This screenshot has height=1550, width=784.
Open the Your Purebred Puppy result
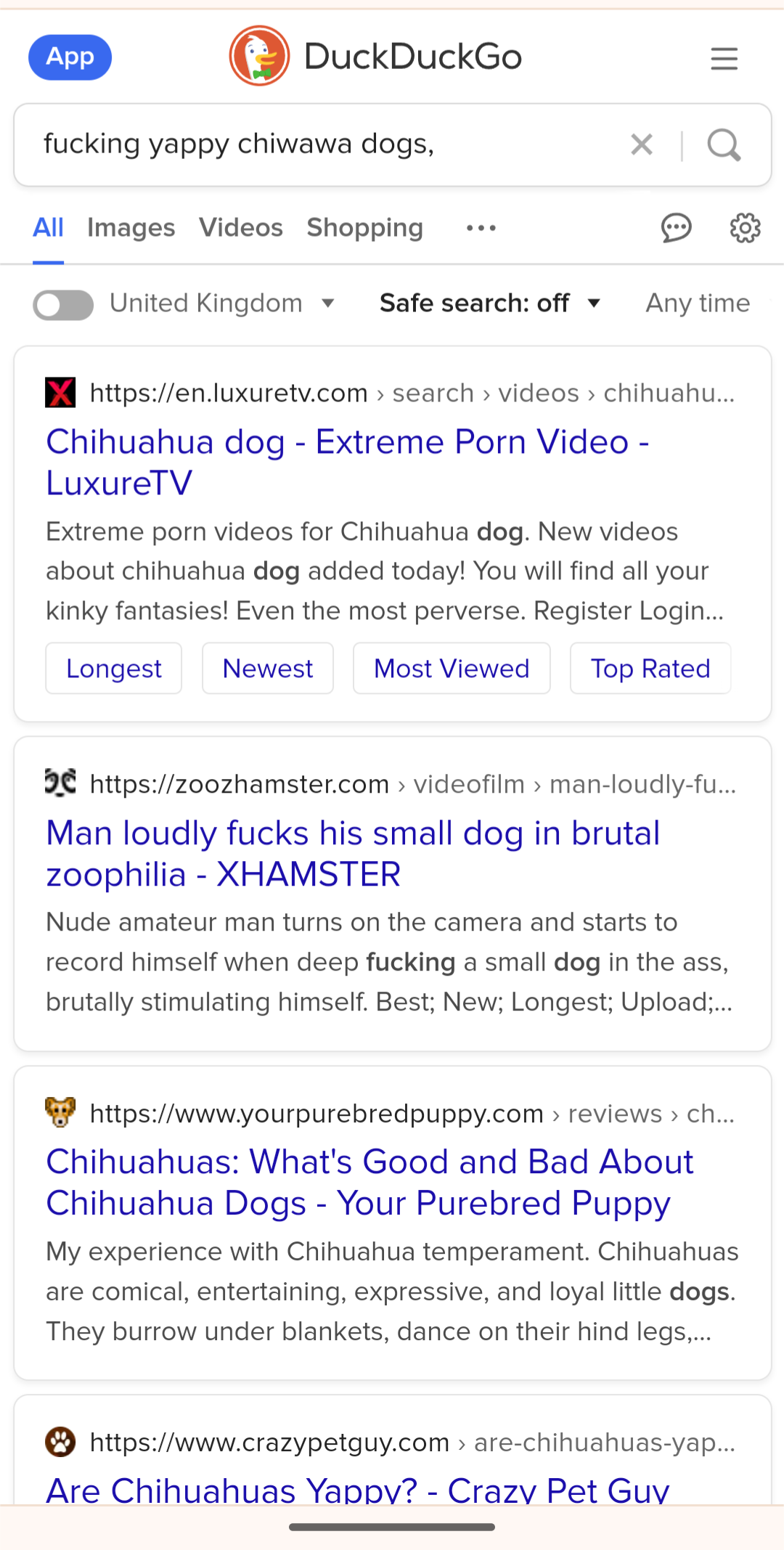tap(369, 1182)
